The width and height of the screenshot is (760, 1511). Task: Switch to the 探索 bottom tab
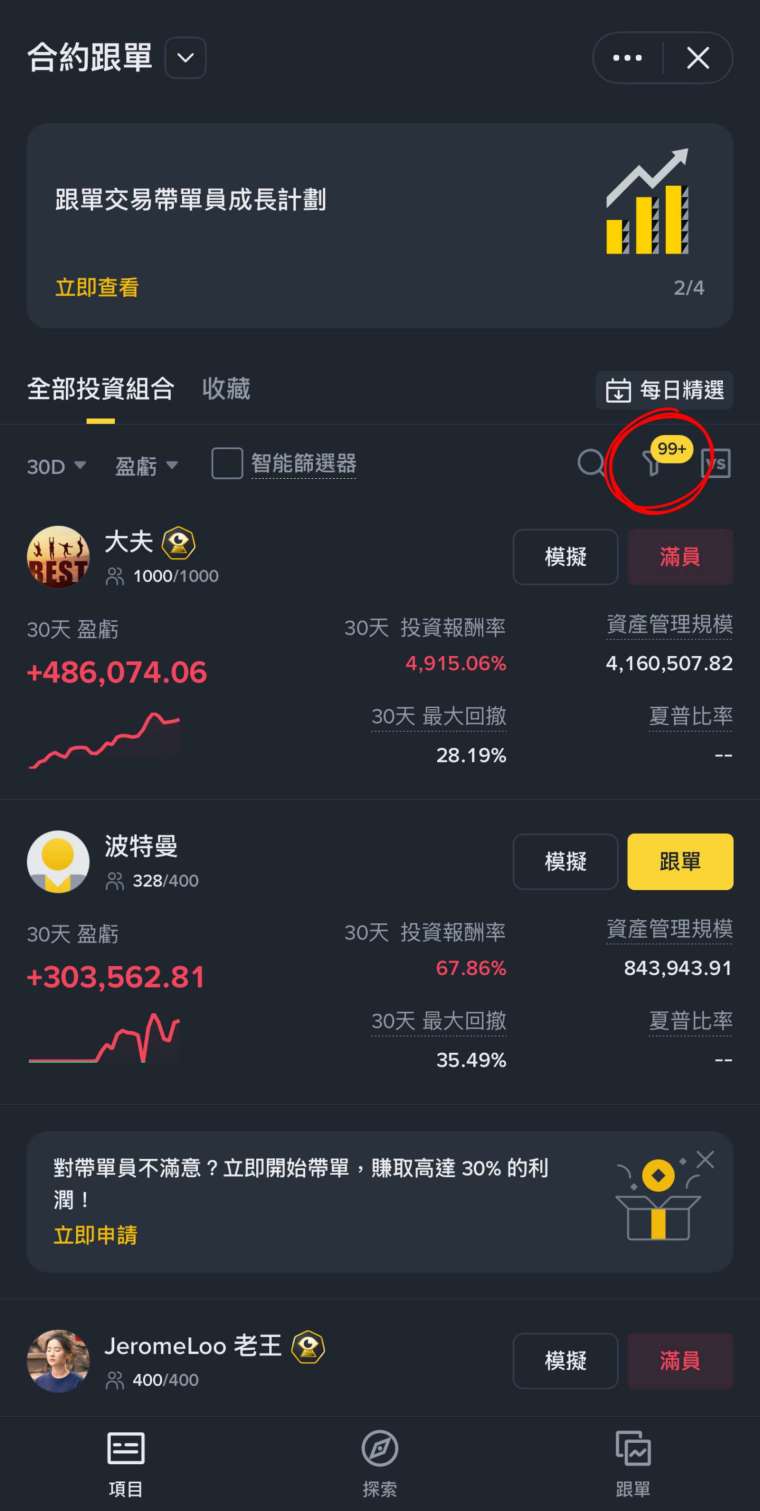coord(380,1462)
